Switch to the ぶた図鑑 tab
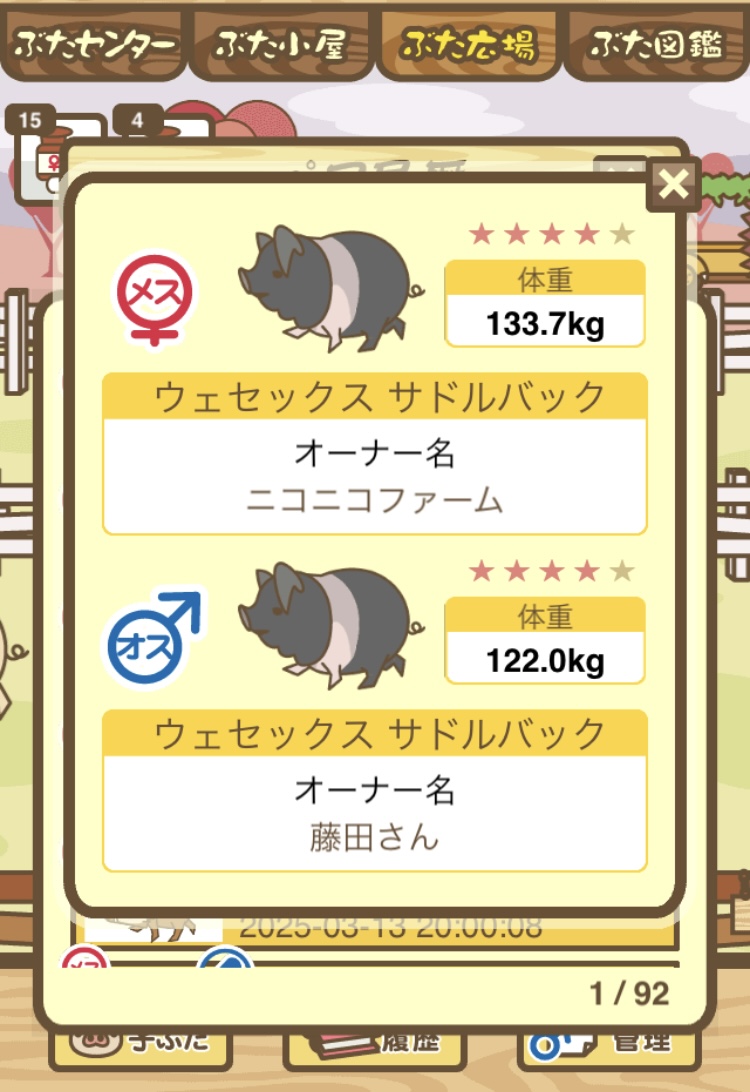This screenshot has height=1092, width=750. point(657,46)
